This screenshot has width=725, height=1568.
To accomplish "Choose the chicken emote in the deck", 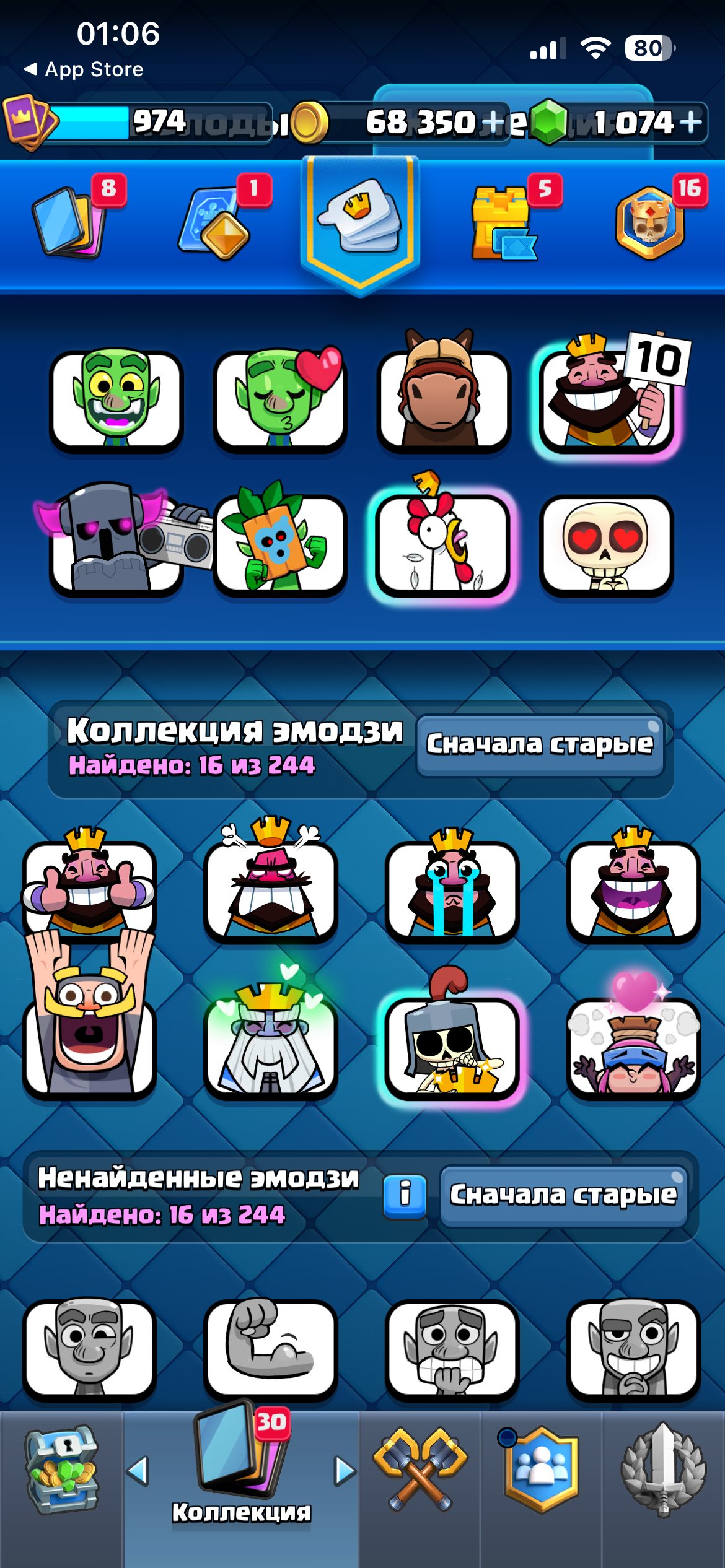I will [x=442, y=539].
